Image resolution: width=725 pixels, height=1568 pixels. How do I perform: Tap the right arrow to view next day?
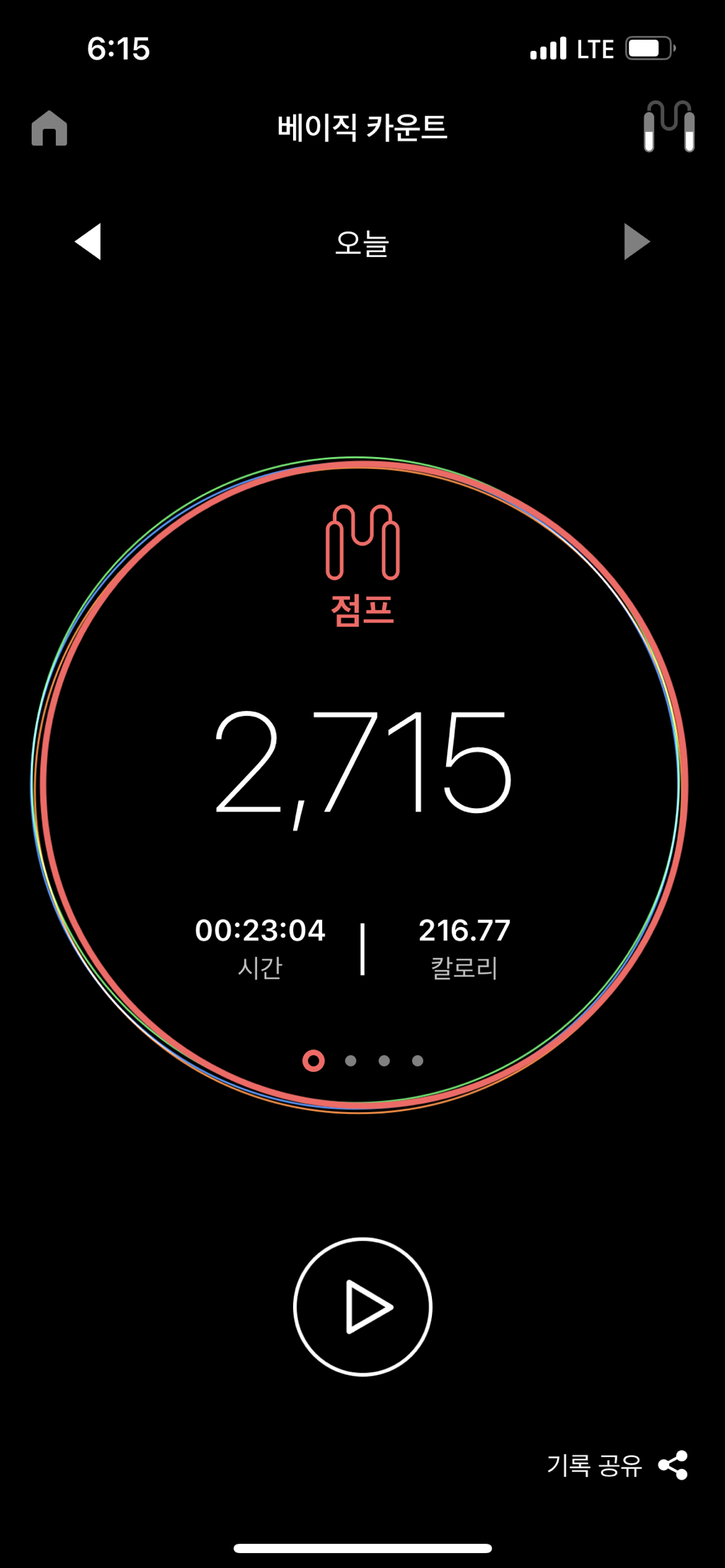[x=636, y=242]
